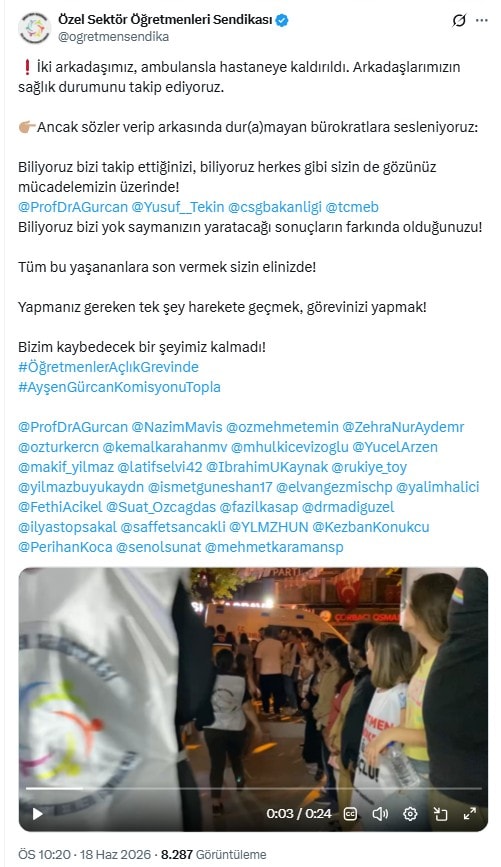Expand the video to fullscreen
501x867 pixels.
coord(470,813)
